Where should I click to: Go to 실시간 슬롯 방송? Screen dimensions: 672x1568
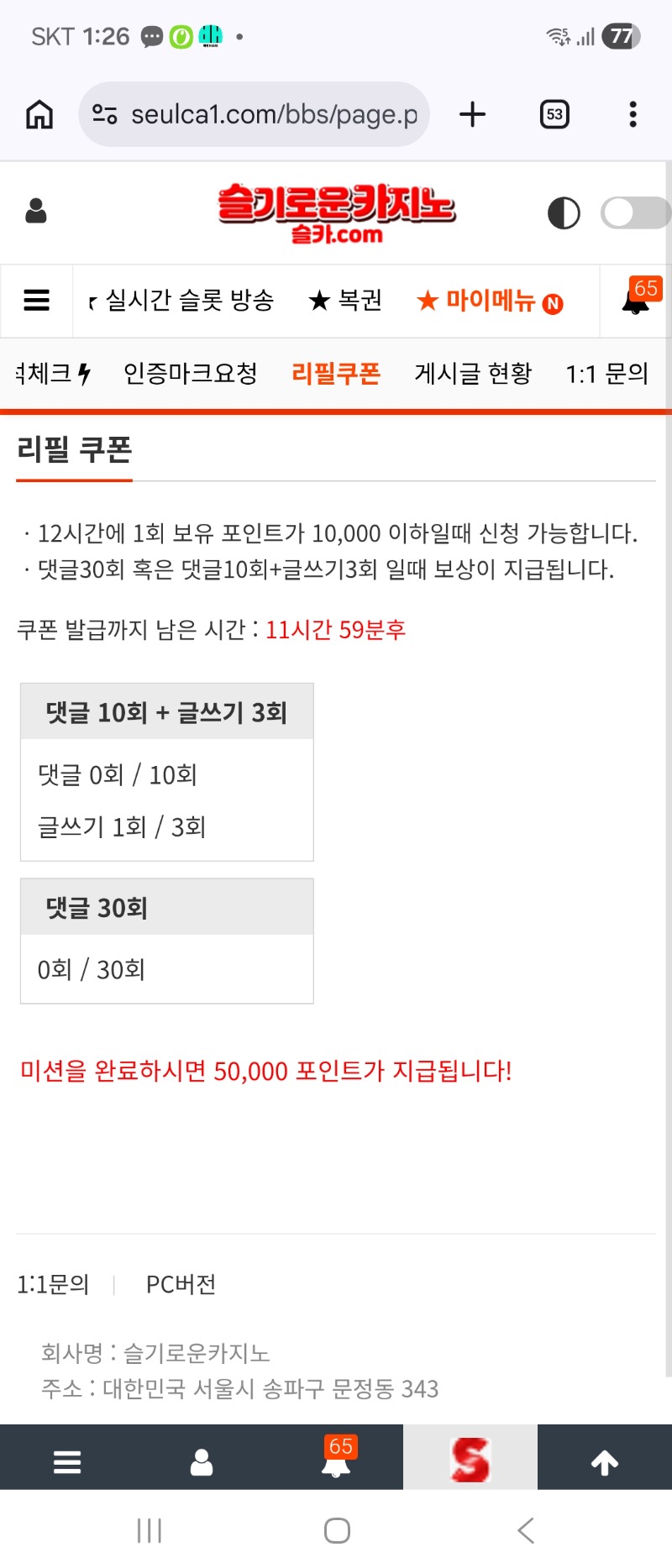[189, 301]
